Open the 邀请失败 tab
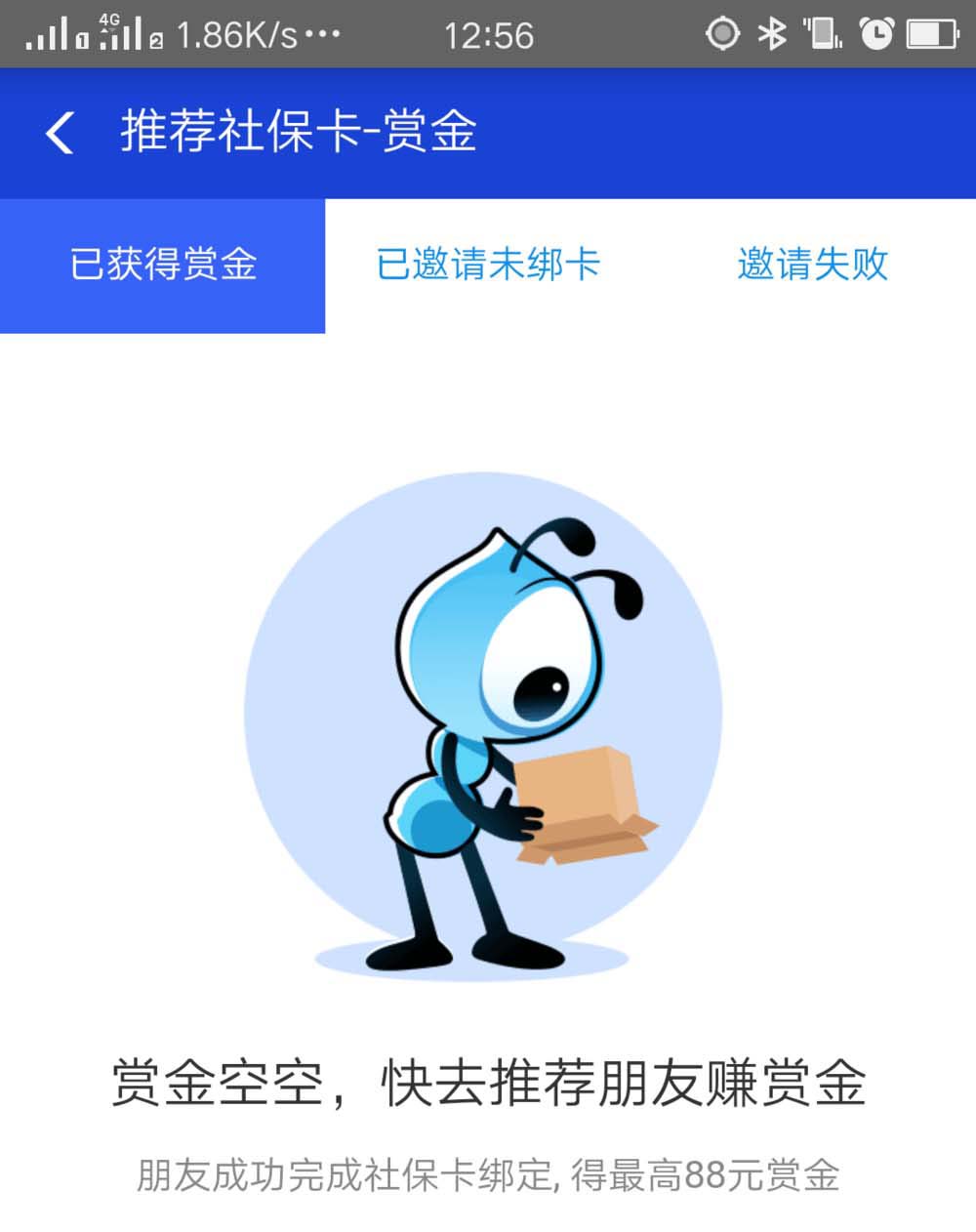The image size is (976, 1232). tap(812, 266)
